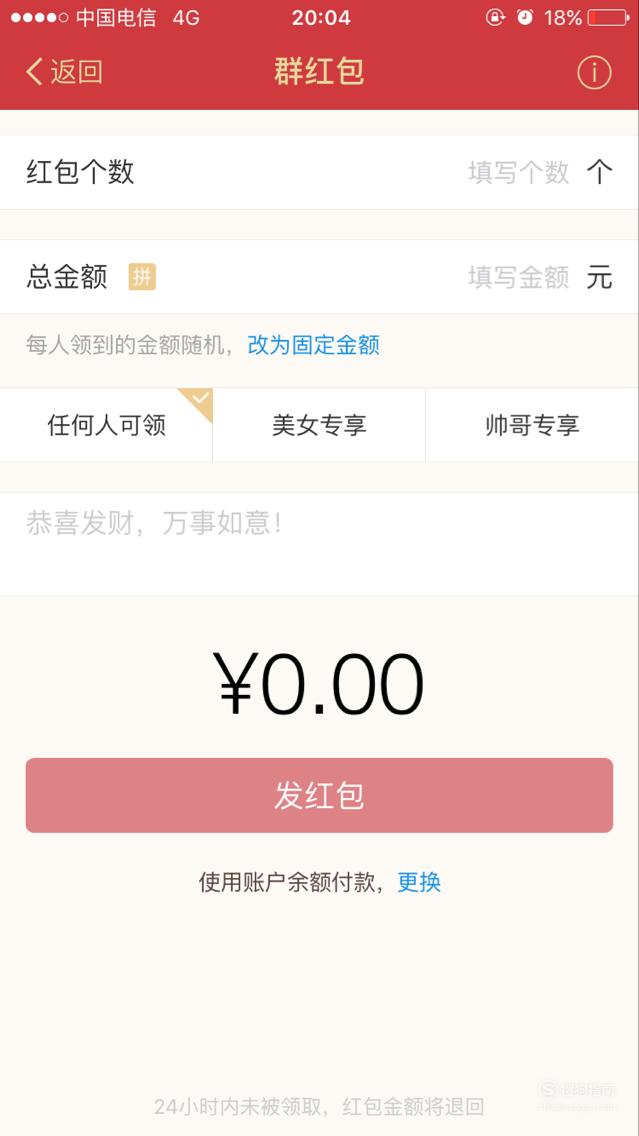Go back with the 返回 button
Screen dimensions: 639x1136
(x=64, y=72)
